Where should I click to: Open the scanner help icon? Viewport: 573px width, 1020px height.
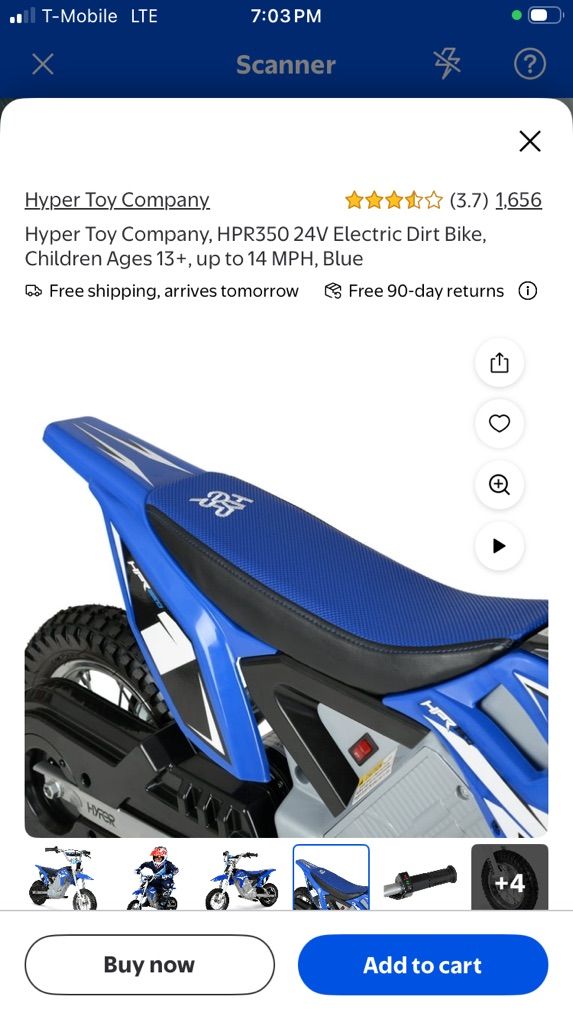pyautogui.click(x=529, y=64)
